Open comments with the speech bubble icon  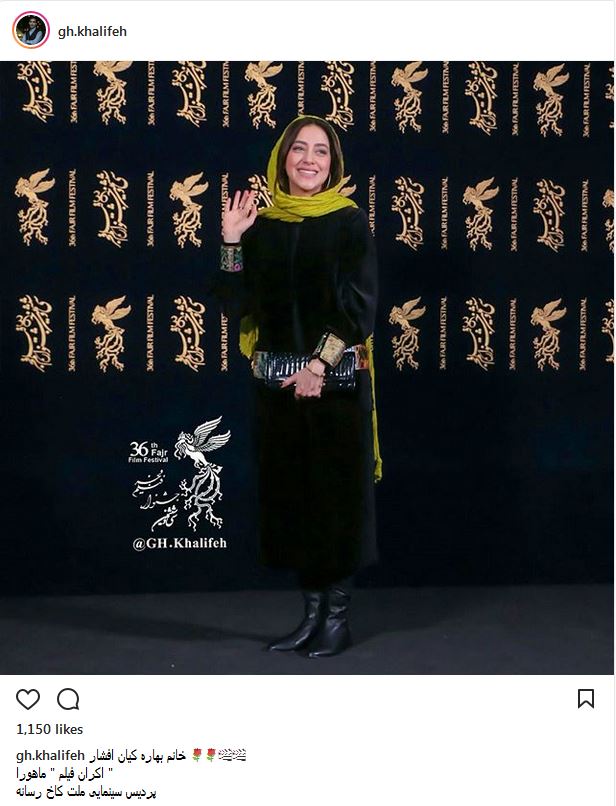(x=68, y=699)
